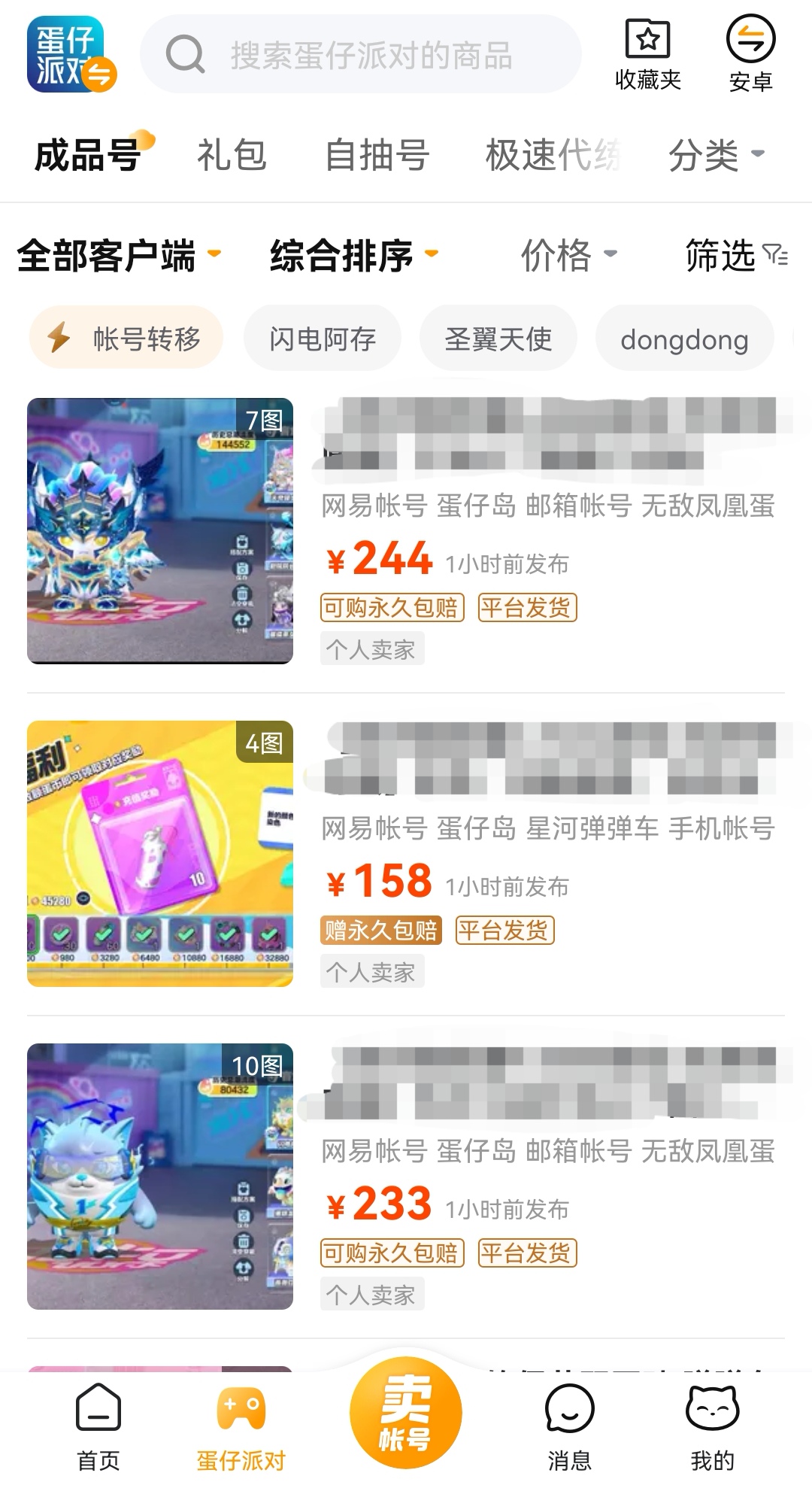Expand the 全部客户端 client filter

118,256
